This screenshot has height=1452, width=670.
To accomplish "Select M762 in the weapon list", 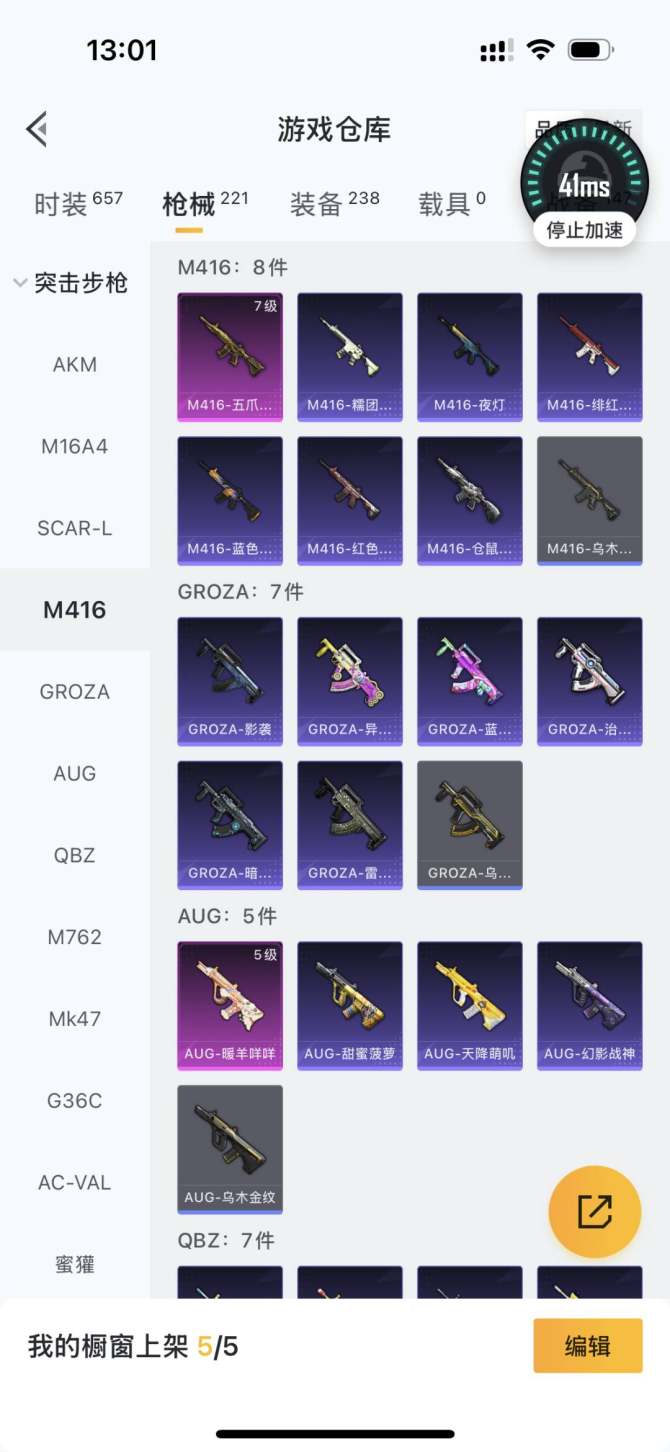I will (75, 937).
